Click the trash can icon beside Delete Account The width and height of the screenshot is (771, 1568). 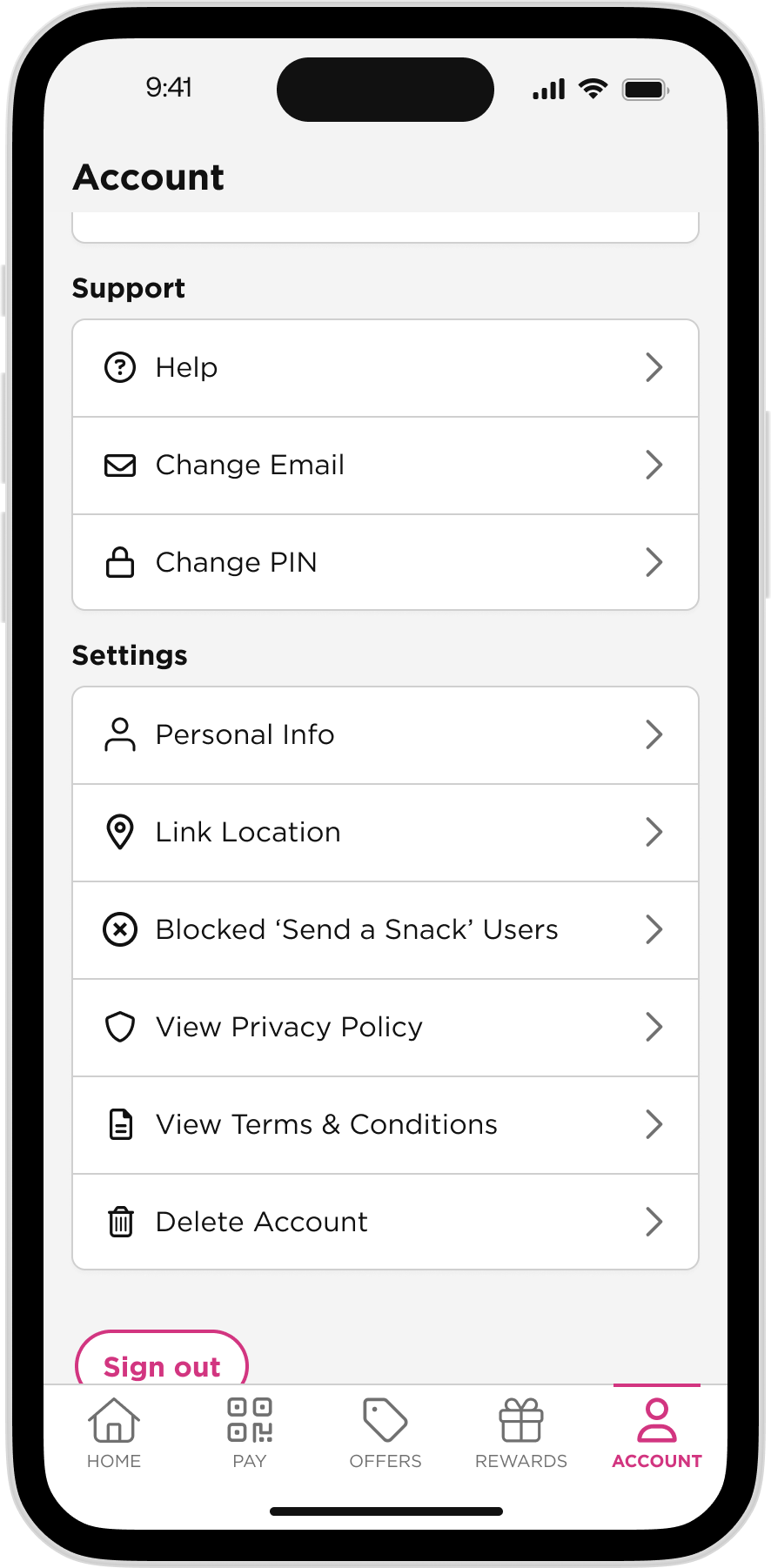pyautogui.click(x=120, y=1222)
